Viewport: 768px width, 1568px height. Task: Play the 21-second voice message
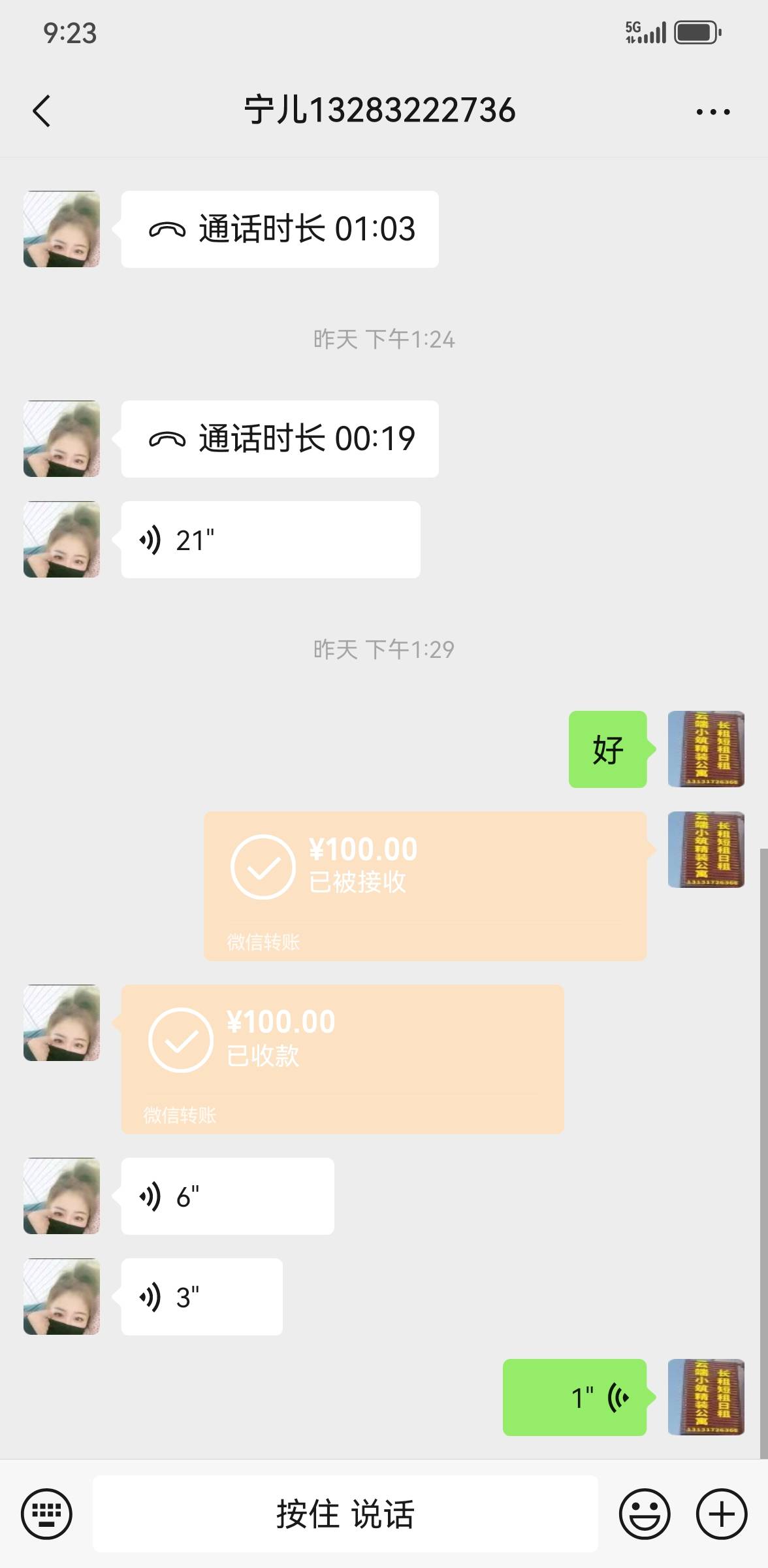tap(270, 540)
